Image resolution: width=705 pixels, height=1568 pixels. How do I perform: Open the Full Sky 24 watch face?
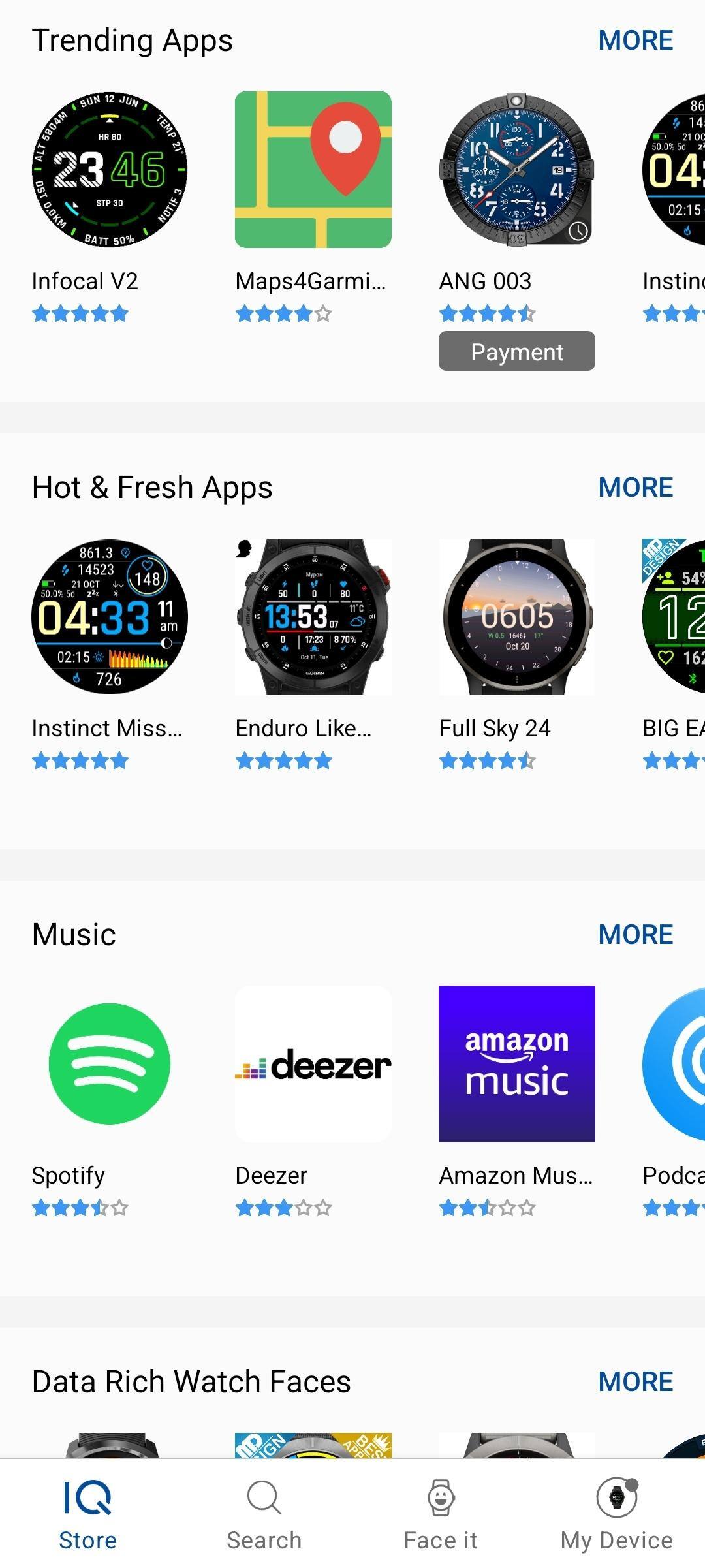pos(516,617)
